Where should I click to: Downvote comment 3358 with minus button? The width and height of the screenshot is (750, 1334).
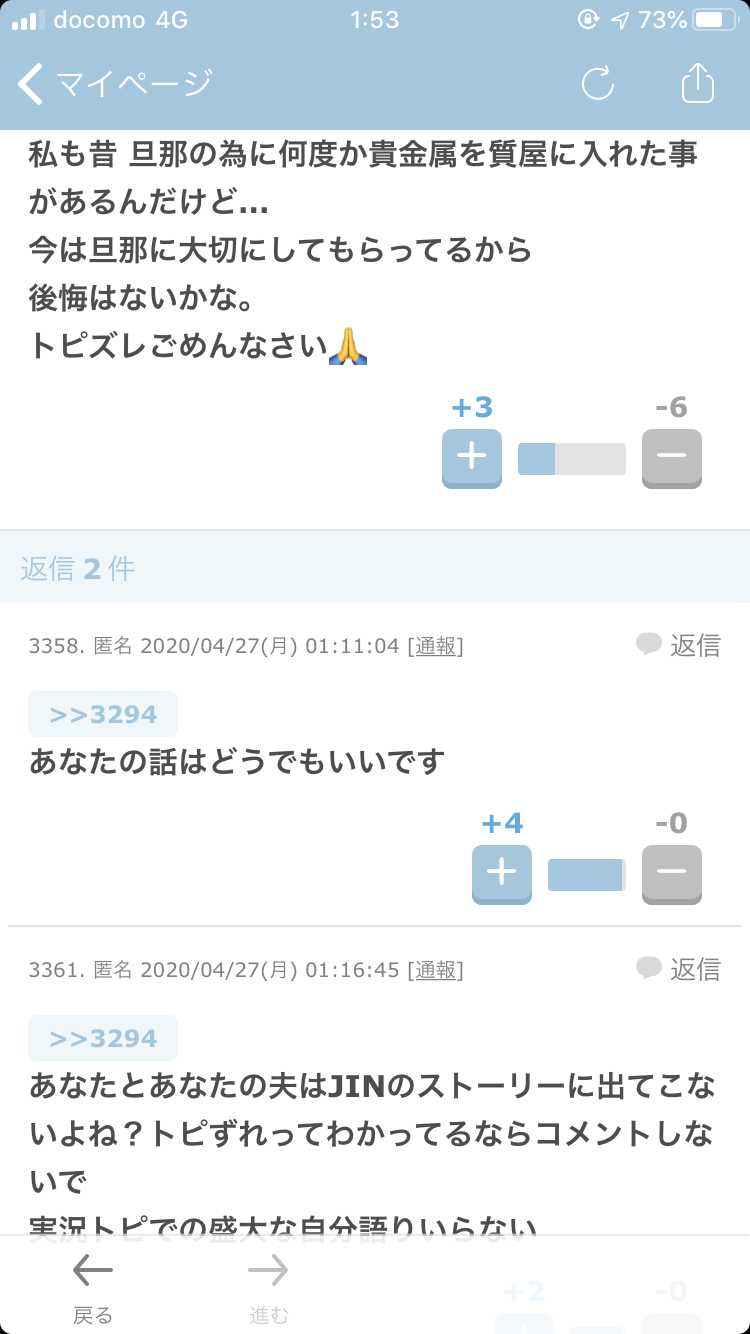pyautogui.click(x=671, y=873)
